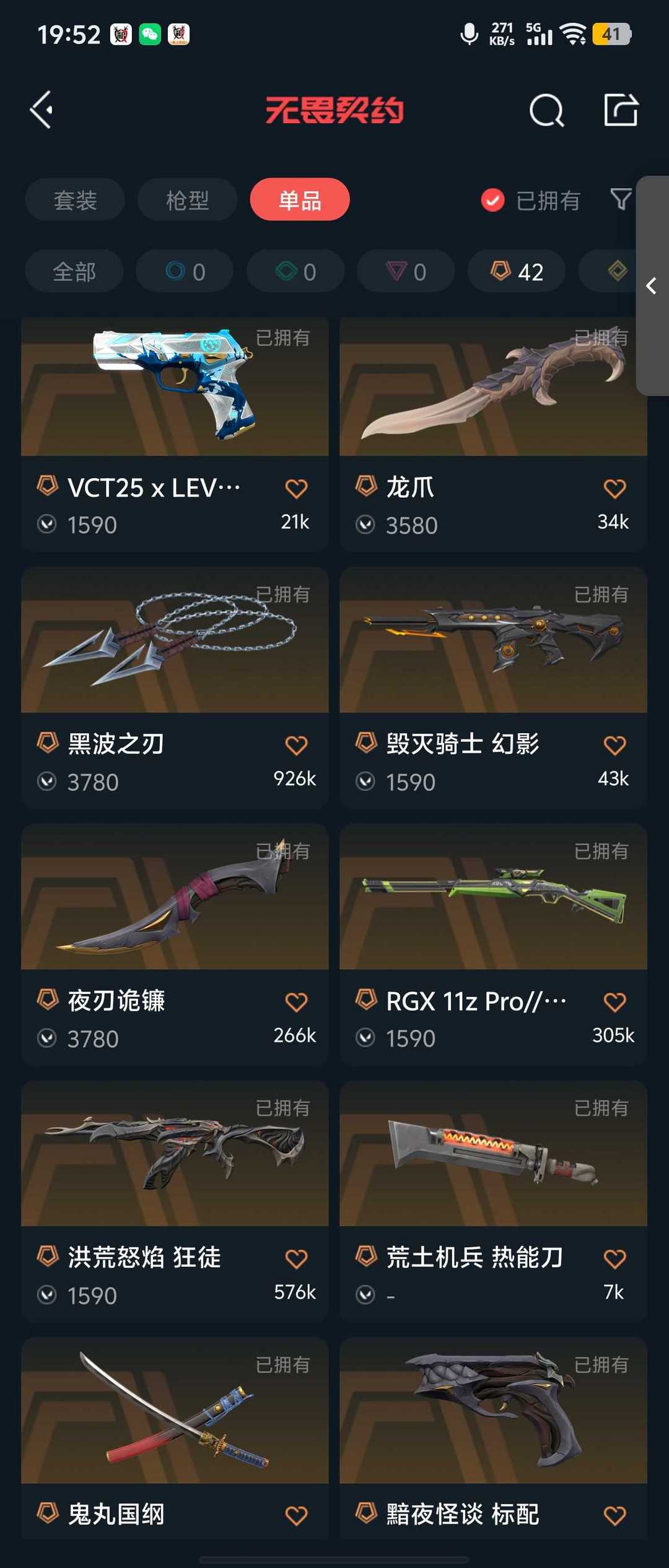Select the 全部 rarity chip

coord(74,271)
